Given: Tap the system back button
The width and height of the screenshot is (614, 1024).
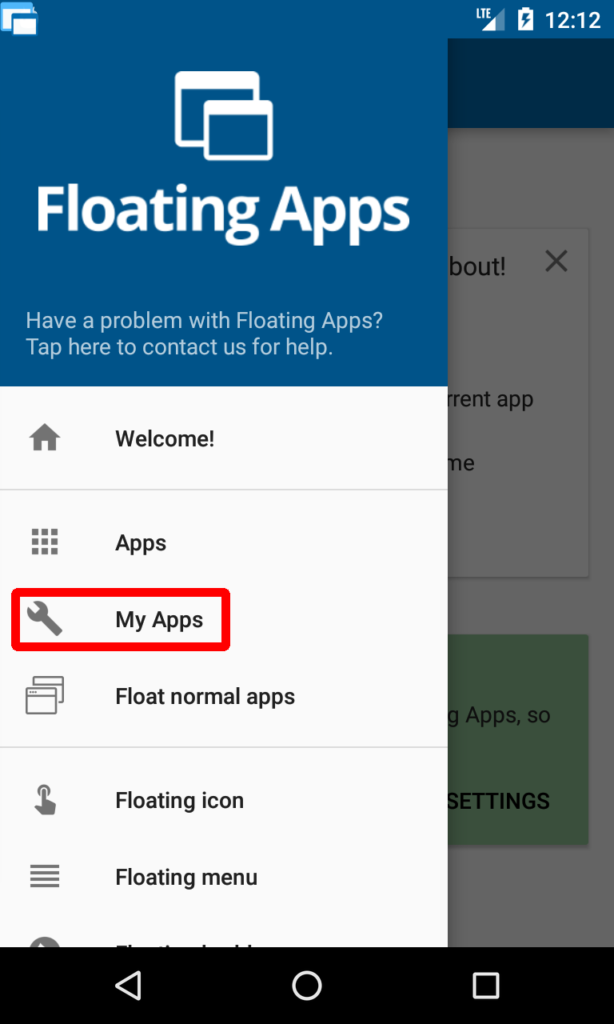Looking at the screenshot, I should tap(128, 985).
